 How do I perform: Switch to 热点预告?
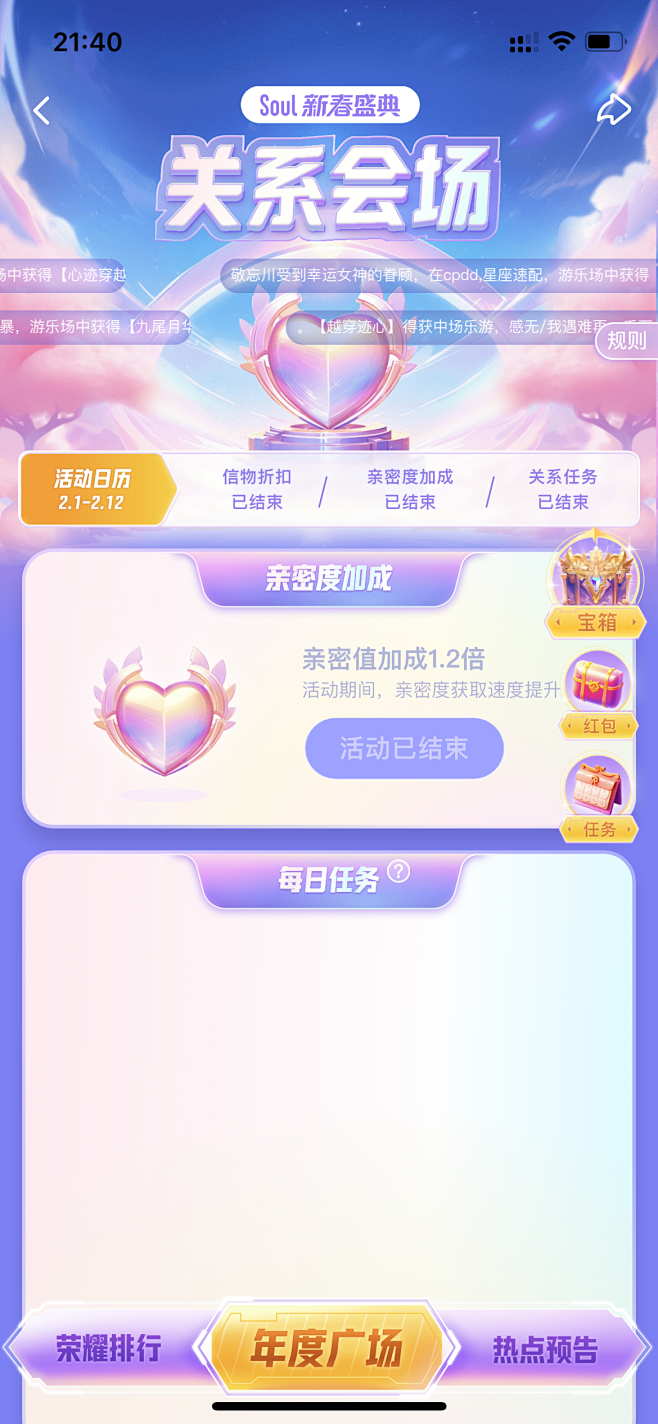click(x=545, y=1349)
